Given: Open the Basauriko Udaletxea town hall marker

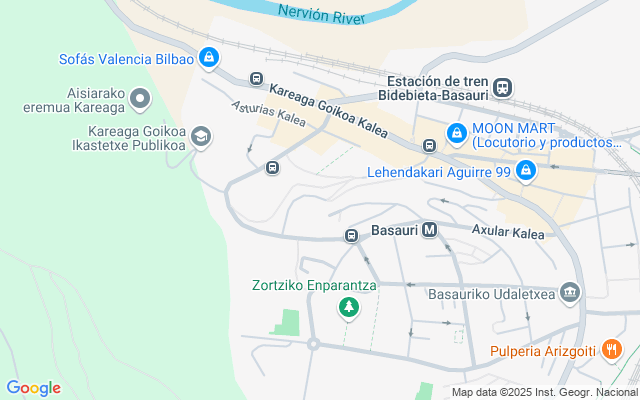Looking at the screenshot, I should point(570,293).
